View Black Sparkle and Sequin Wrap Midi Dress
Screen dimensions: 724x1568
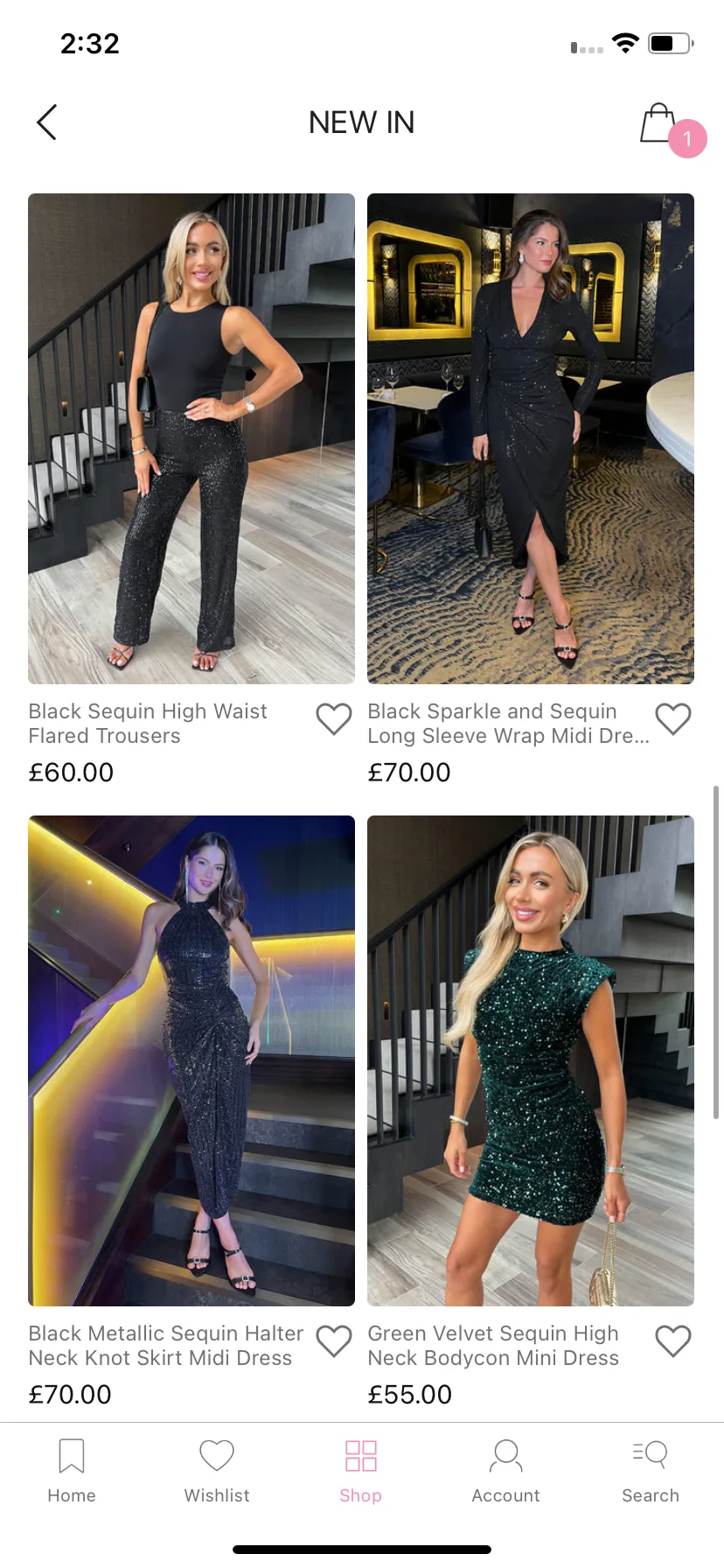tap(531, 438)
